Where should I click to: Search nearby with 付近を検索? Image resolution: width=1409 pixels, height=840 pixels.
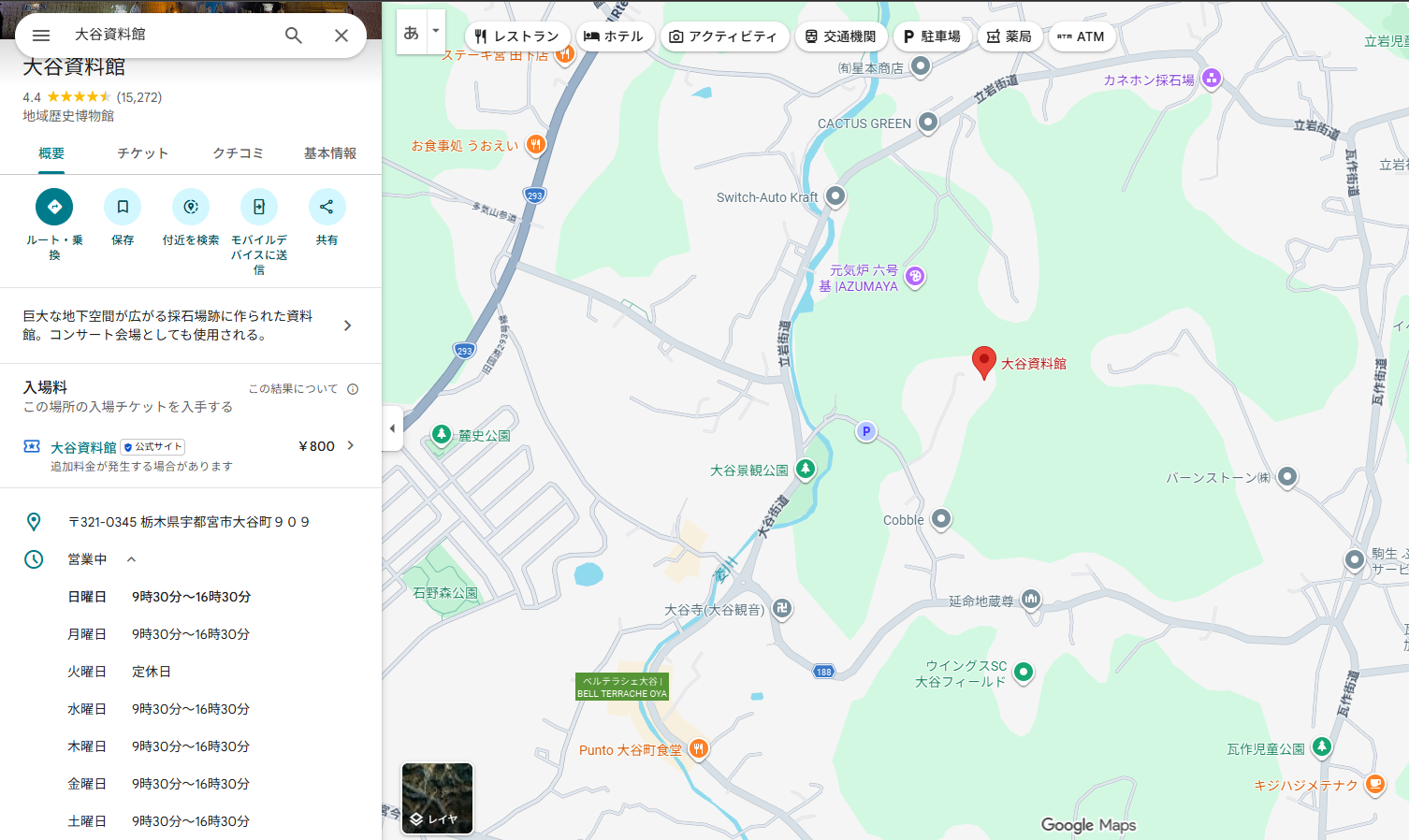[191, 207]
